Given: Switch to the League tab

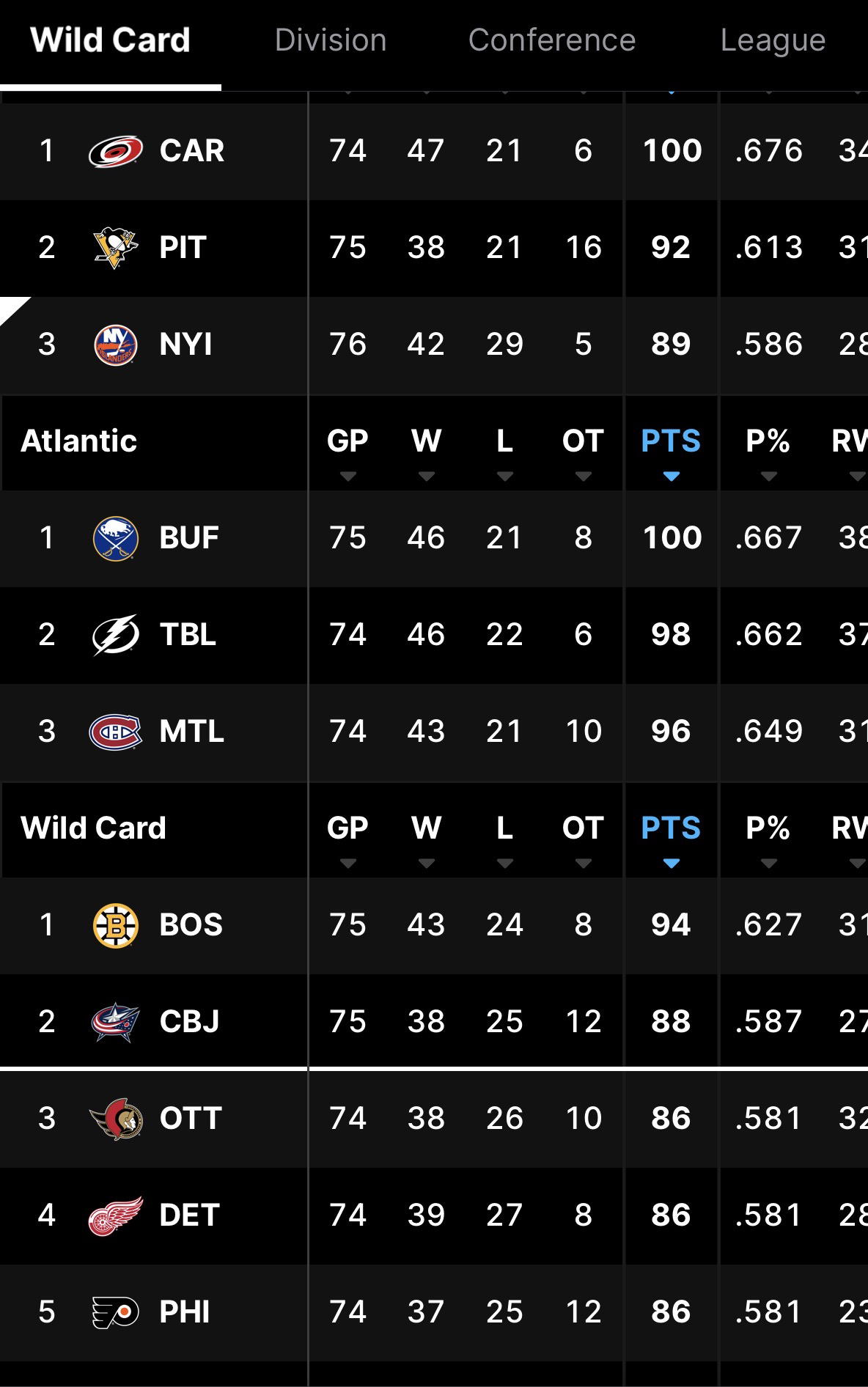Looking at the screenshot, I should pyautogui.click(x=773, y=40).
